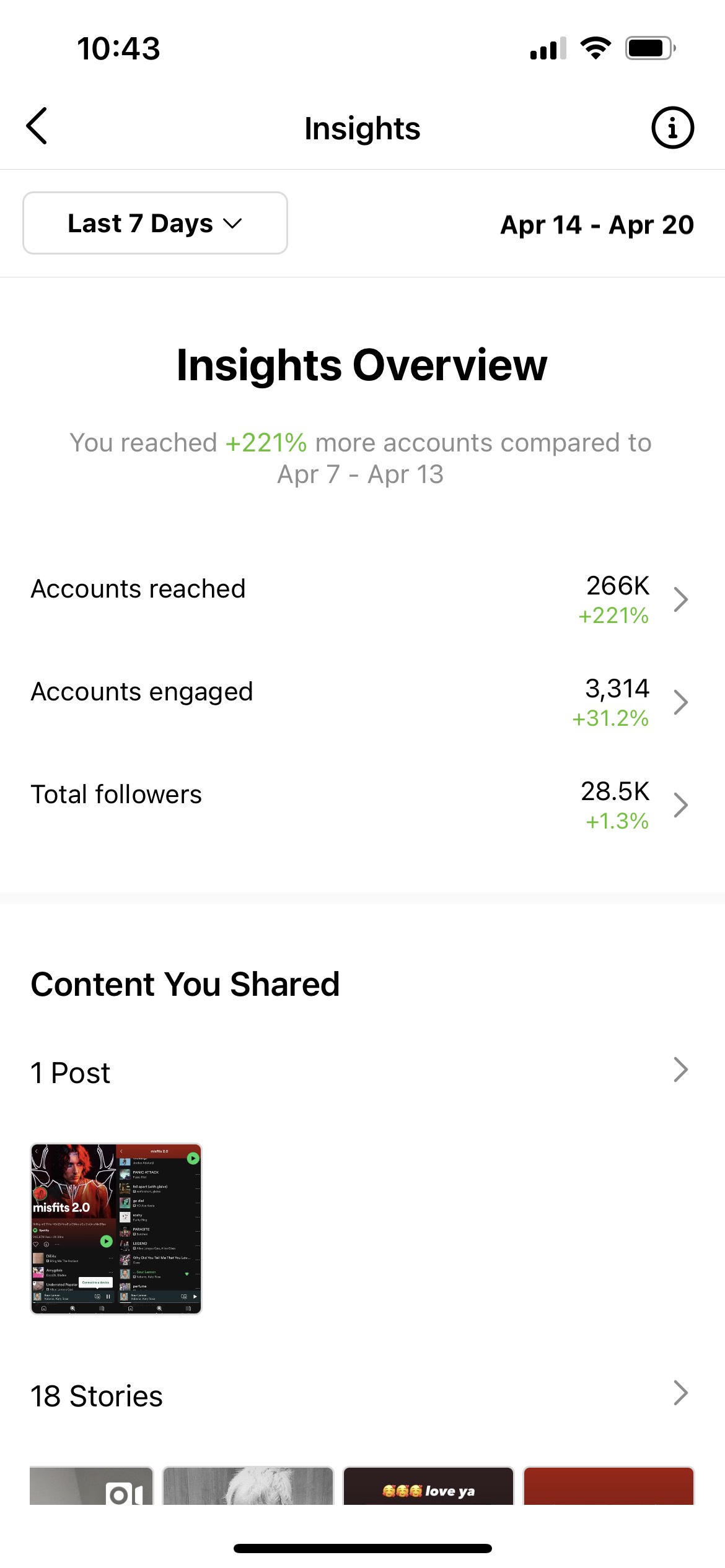Open Accounts engaged details

click(362, 702)
